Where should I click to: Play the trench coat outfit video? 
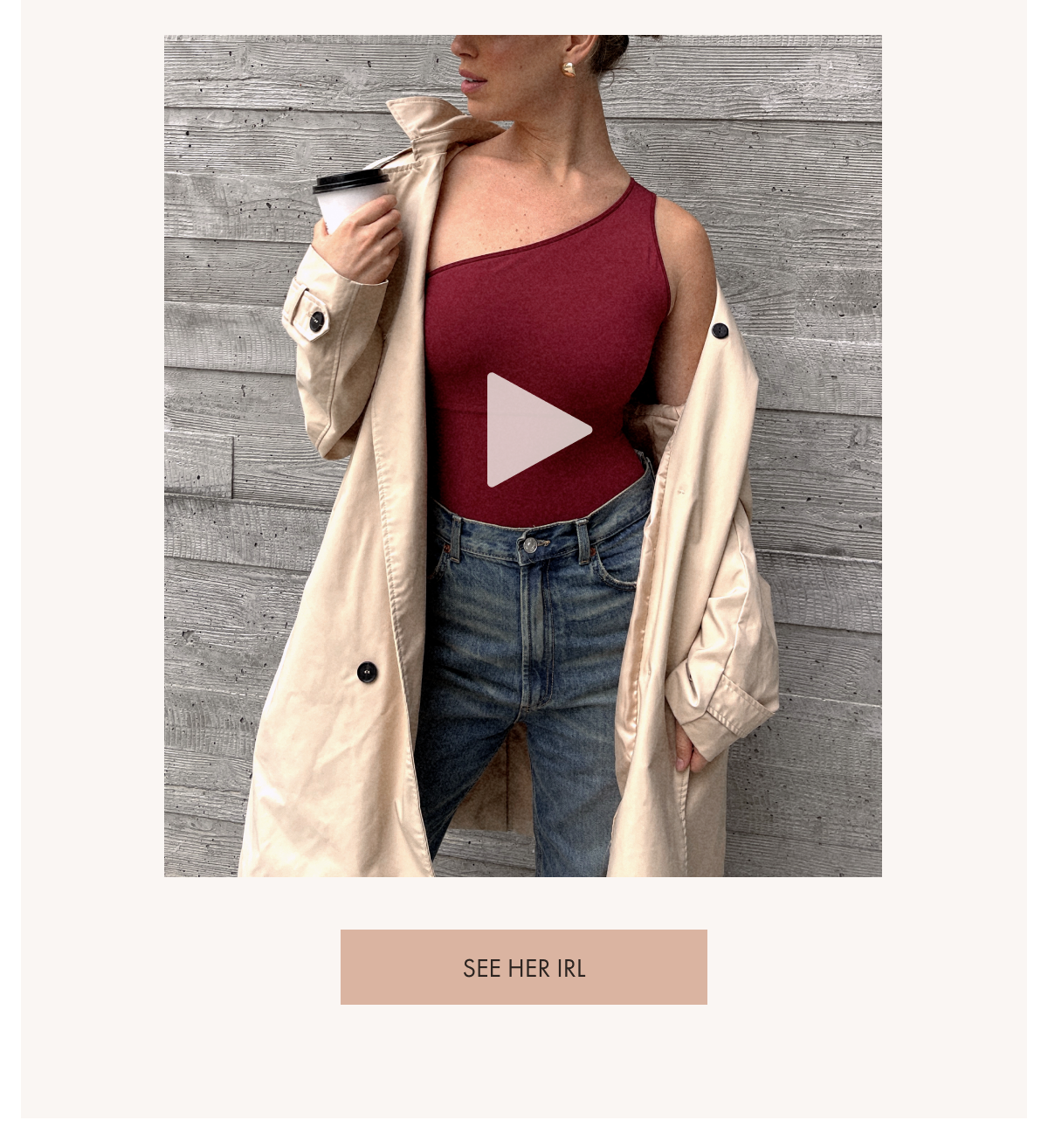click(x=534, y=430)
